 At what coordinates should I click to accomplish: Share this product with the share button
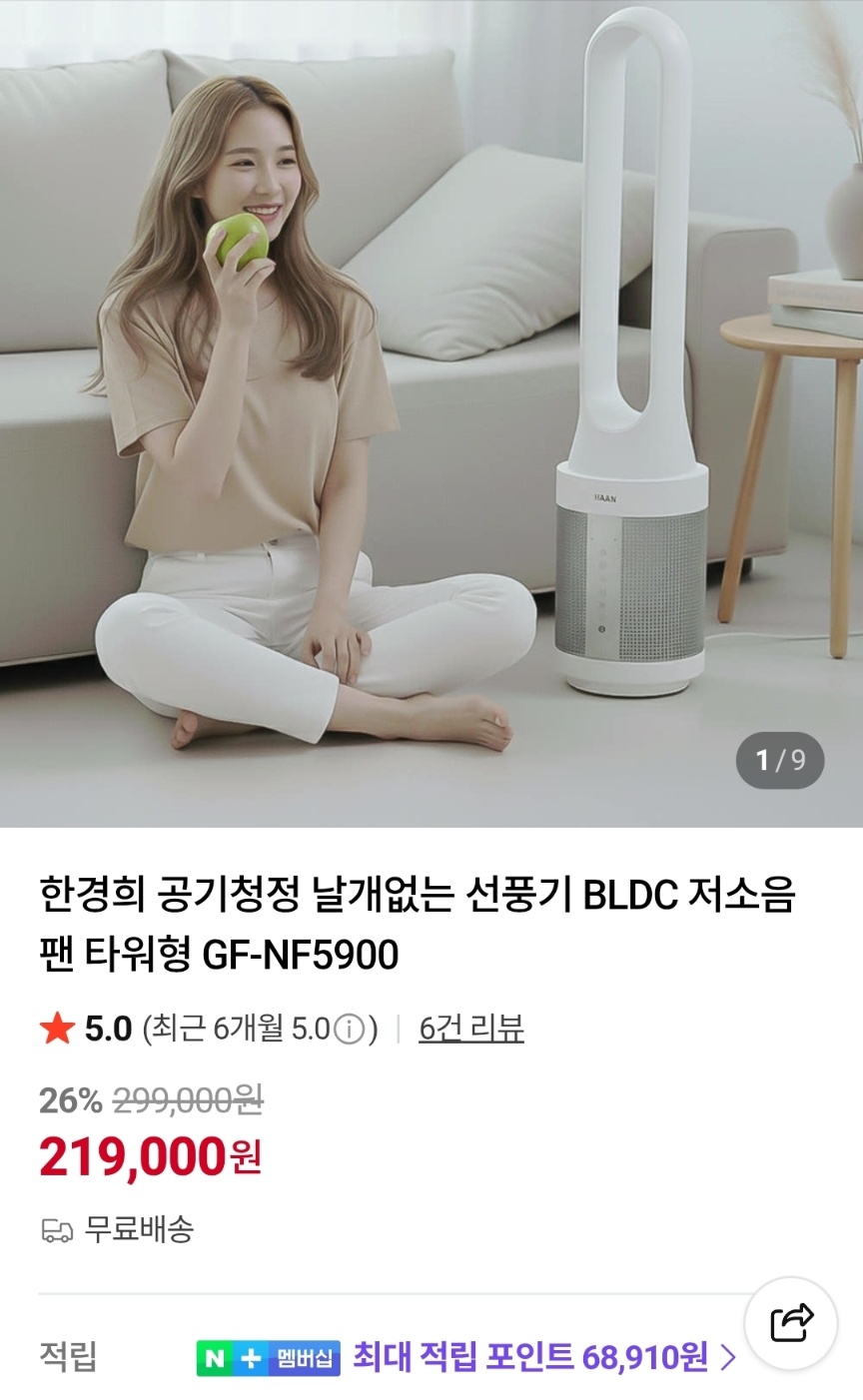tap(791, 1322)
